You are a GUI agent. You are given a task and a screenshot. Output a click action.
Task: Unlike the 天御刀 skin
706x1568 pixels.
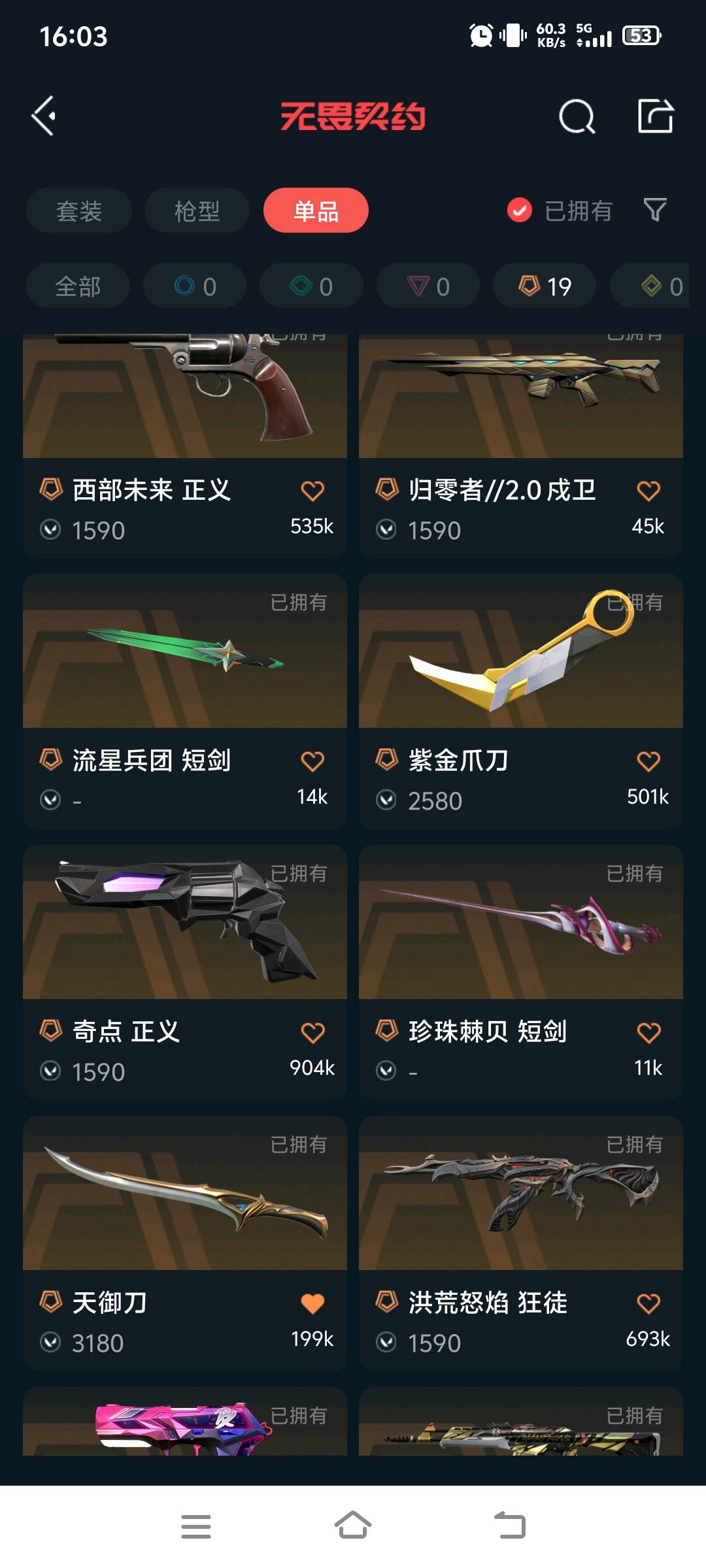coord(312,1303)
